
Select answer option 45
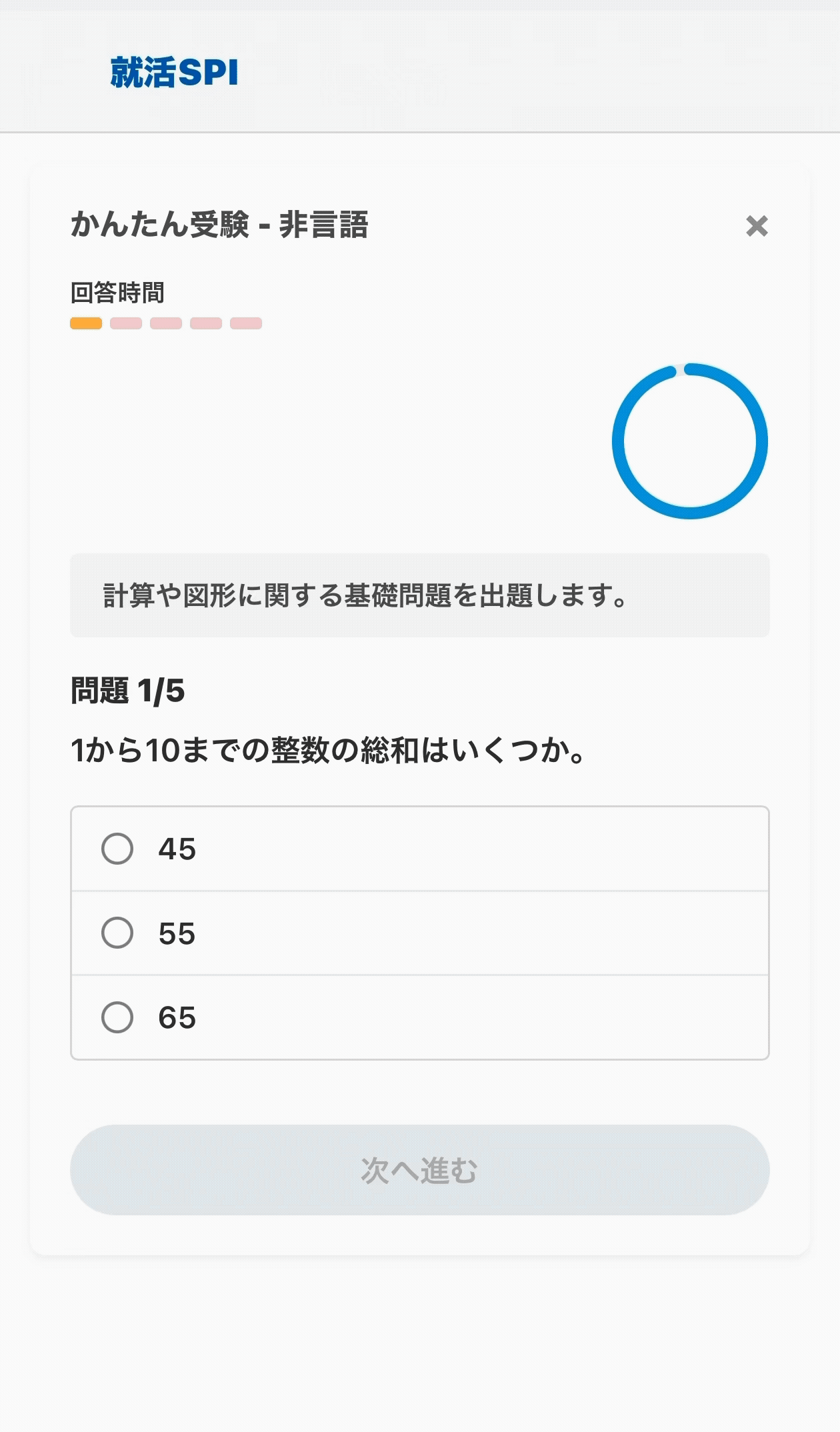click(x=117, y=849)
